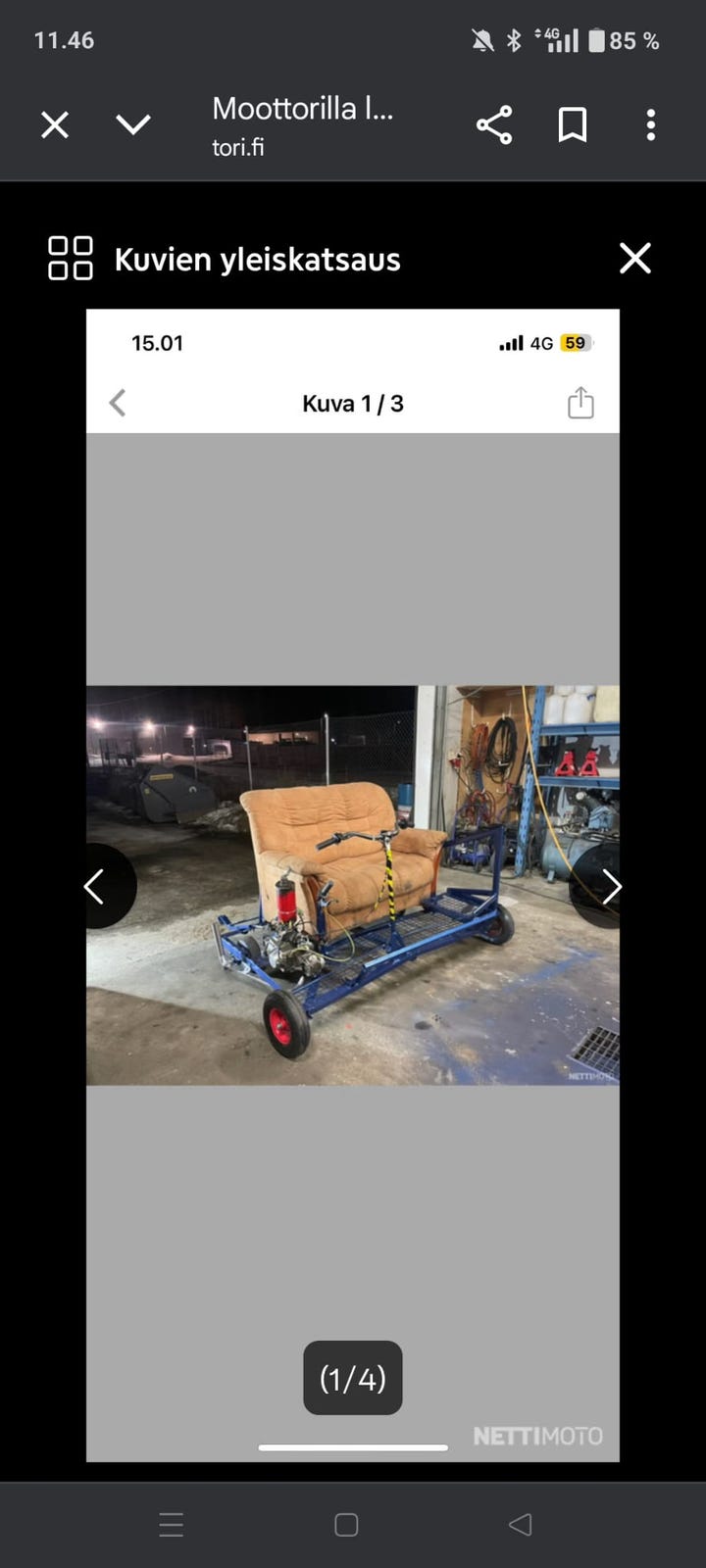Go back with the system back button
The image size is (706, 1568).
pyautogui.click(x=521, y=1524)
